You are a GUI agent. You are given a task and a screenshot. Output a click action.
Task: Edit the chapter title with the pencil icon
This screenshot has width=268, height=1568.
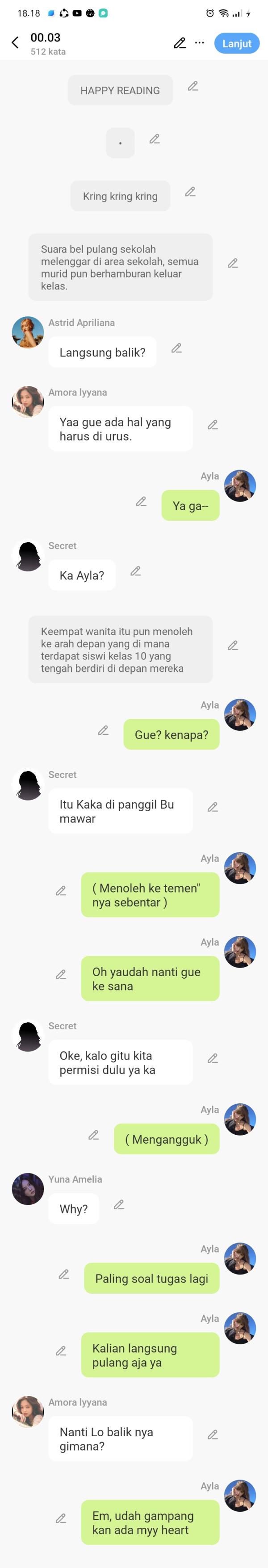click(x=180, y=43)
